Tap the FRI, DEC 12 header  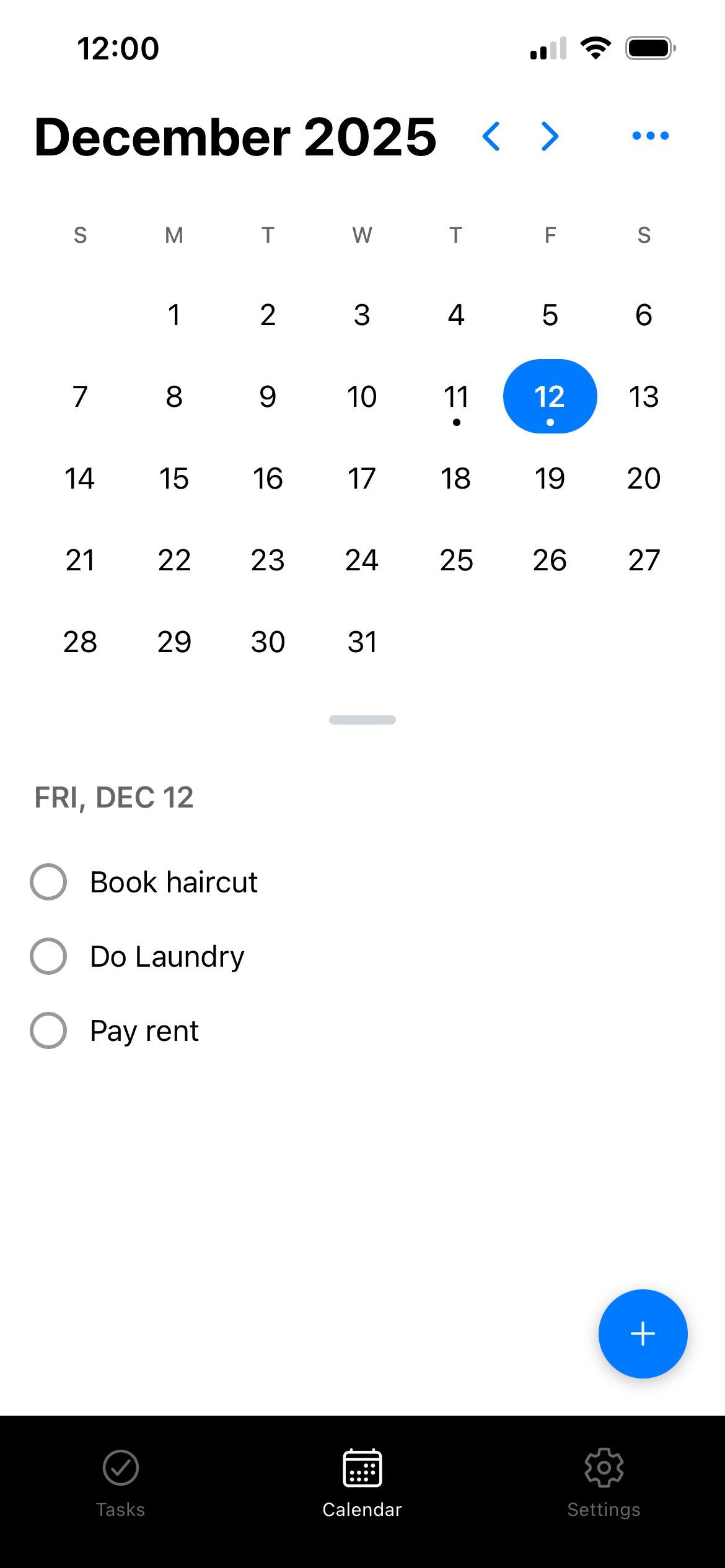coord(114,798)
